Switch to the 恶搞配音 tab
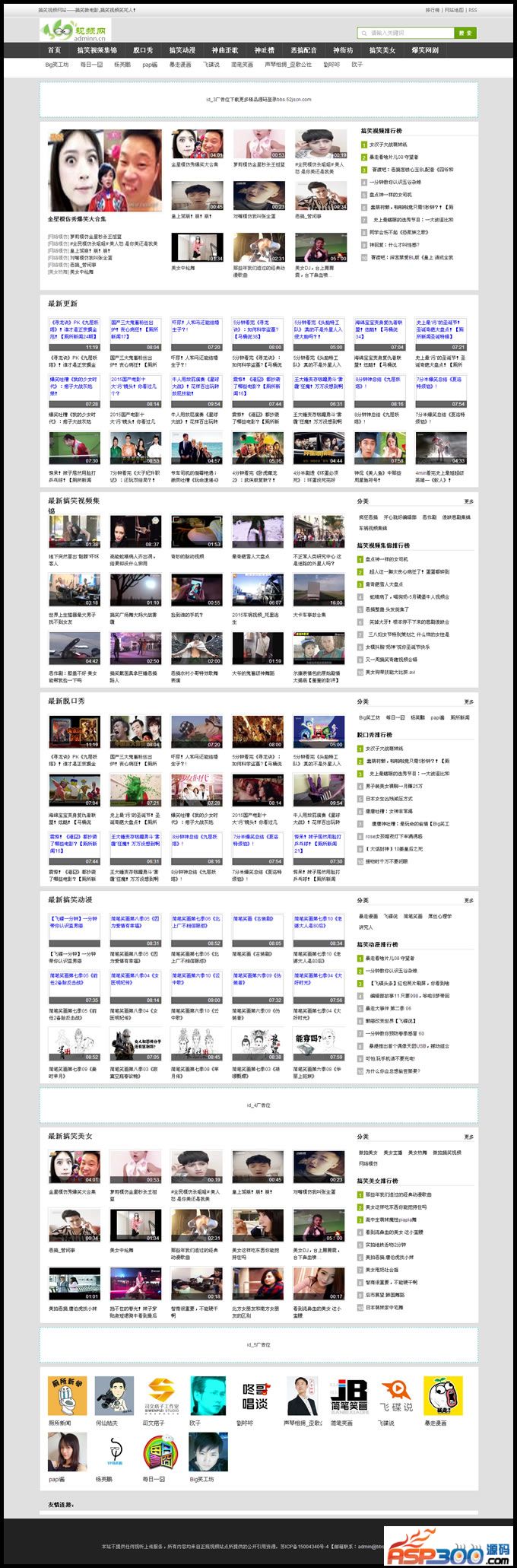Screen dimensions: 517x1568 (303, 50)
